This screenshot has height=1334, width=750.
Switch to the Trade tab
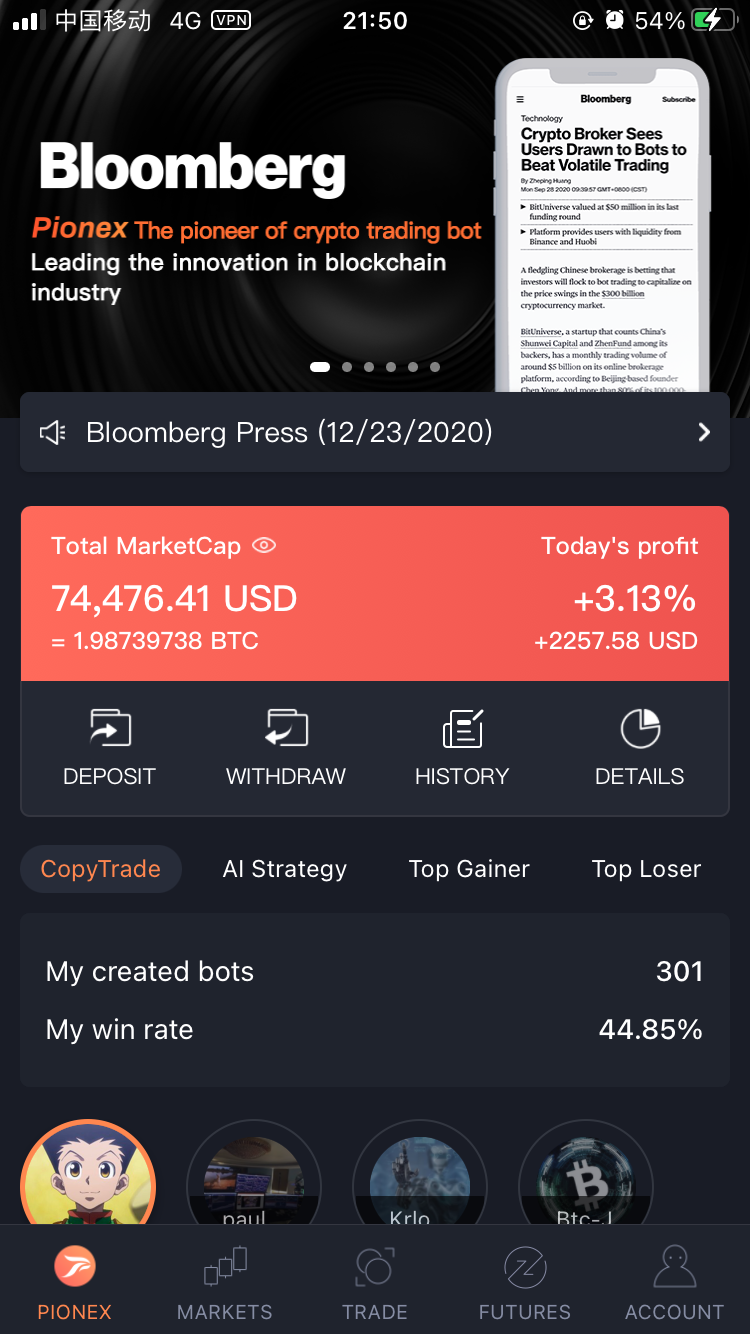tap(375, 1285)
